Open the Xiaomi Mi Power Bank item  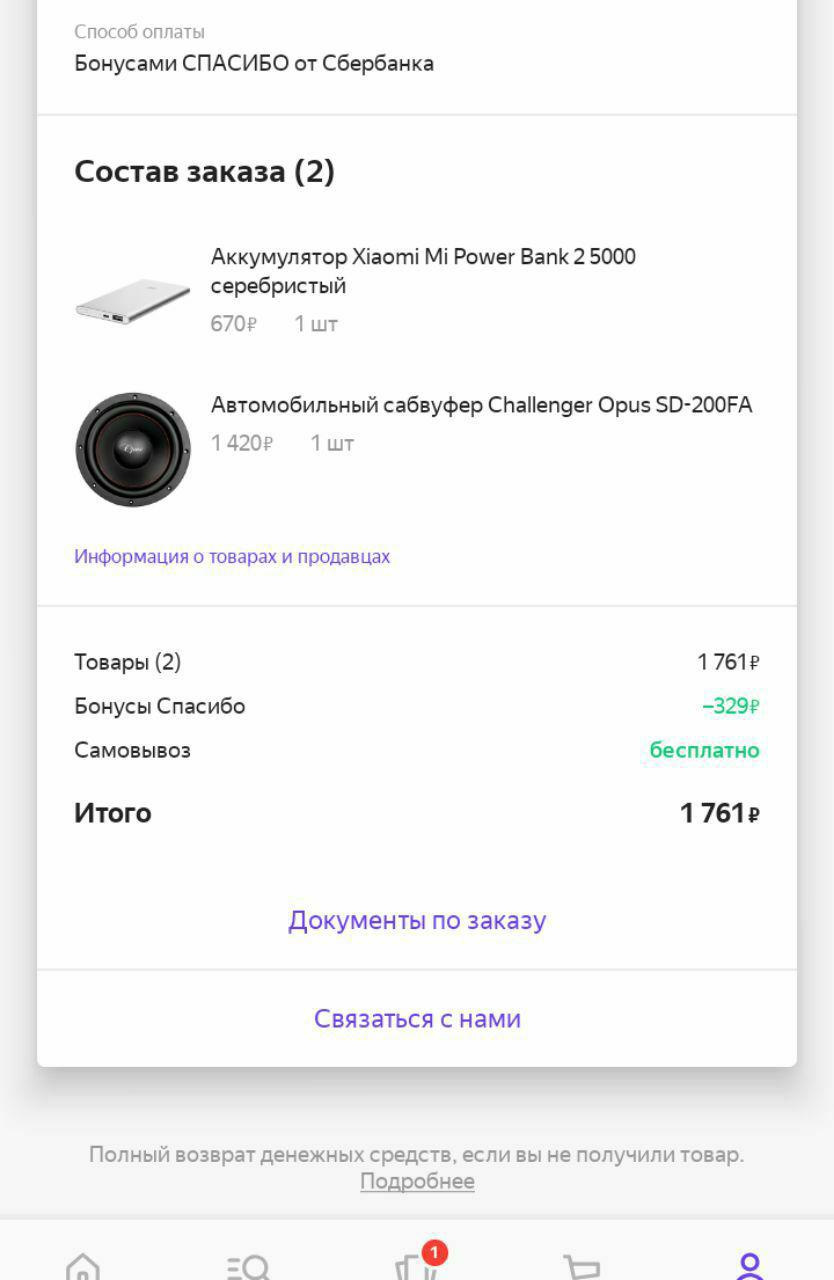pos(422,271)
